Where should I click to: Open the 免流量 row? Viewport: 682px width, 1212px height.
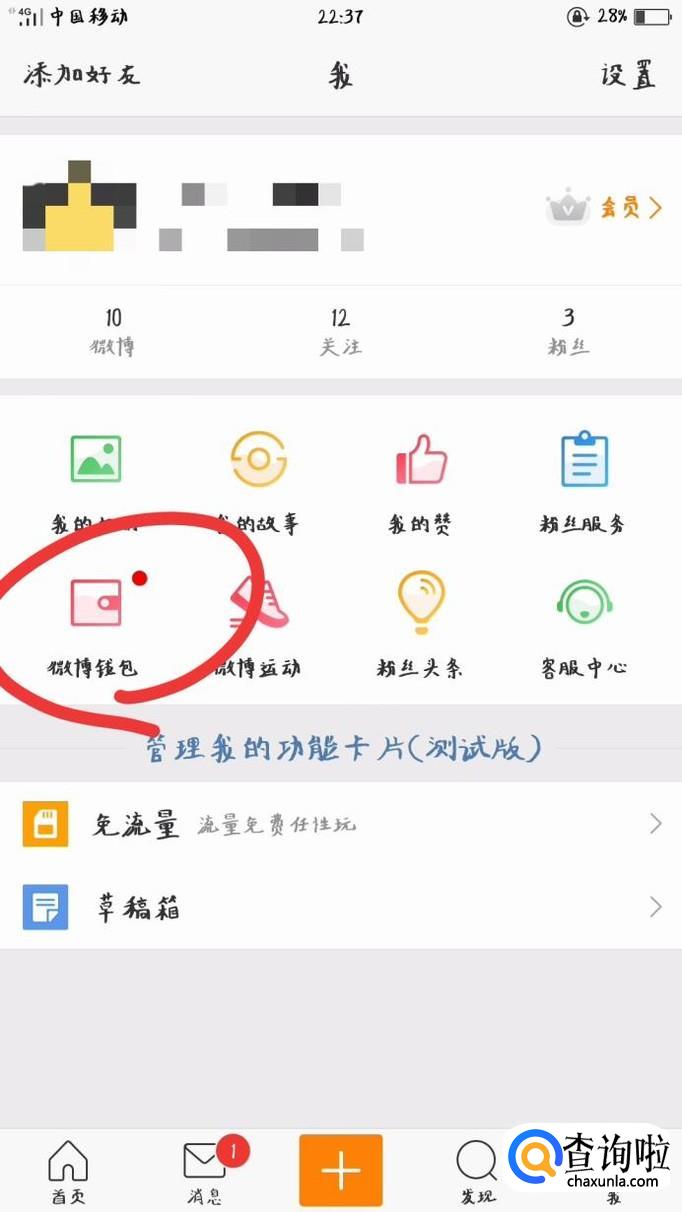pyautogui.click(x=341, y=824)
